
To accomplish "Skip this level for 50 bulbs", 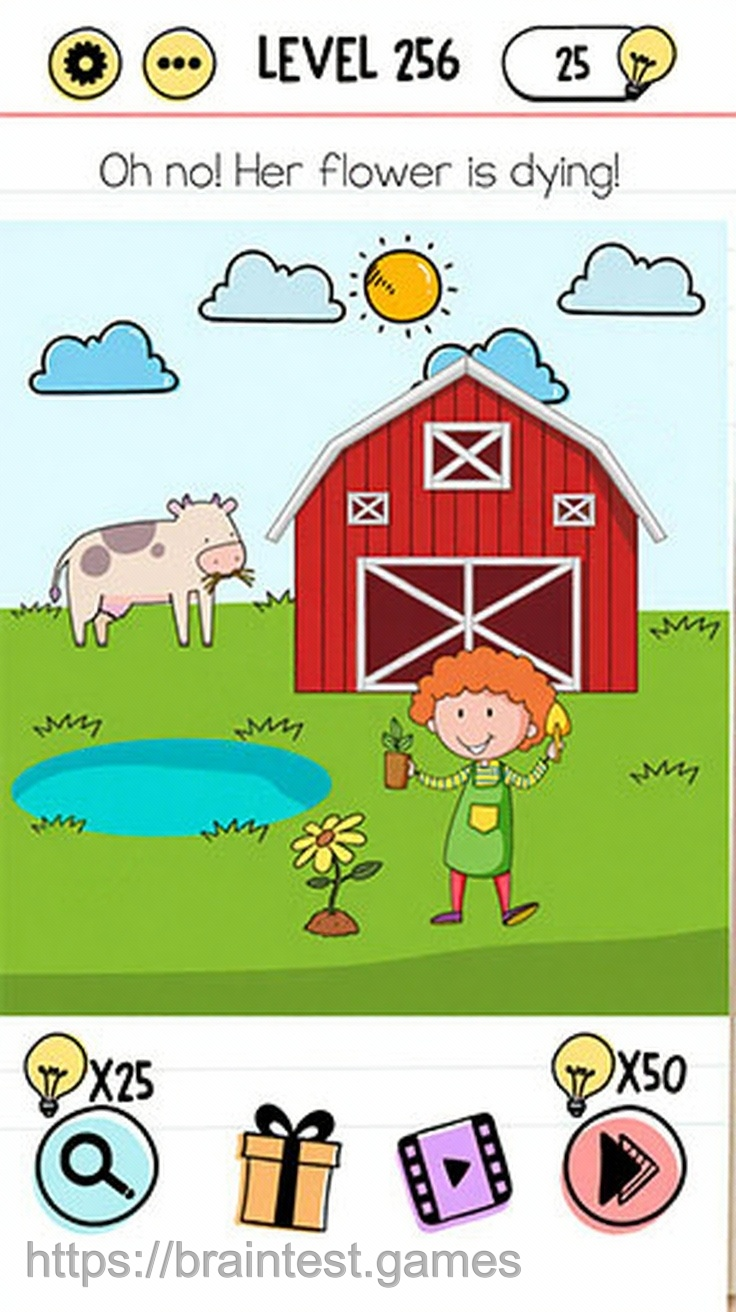I will coord(624,1168).
